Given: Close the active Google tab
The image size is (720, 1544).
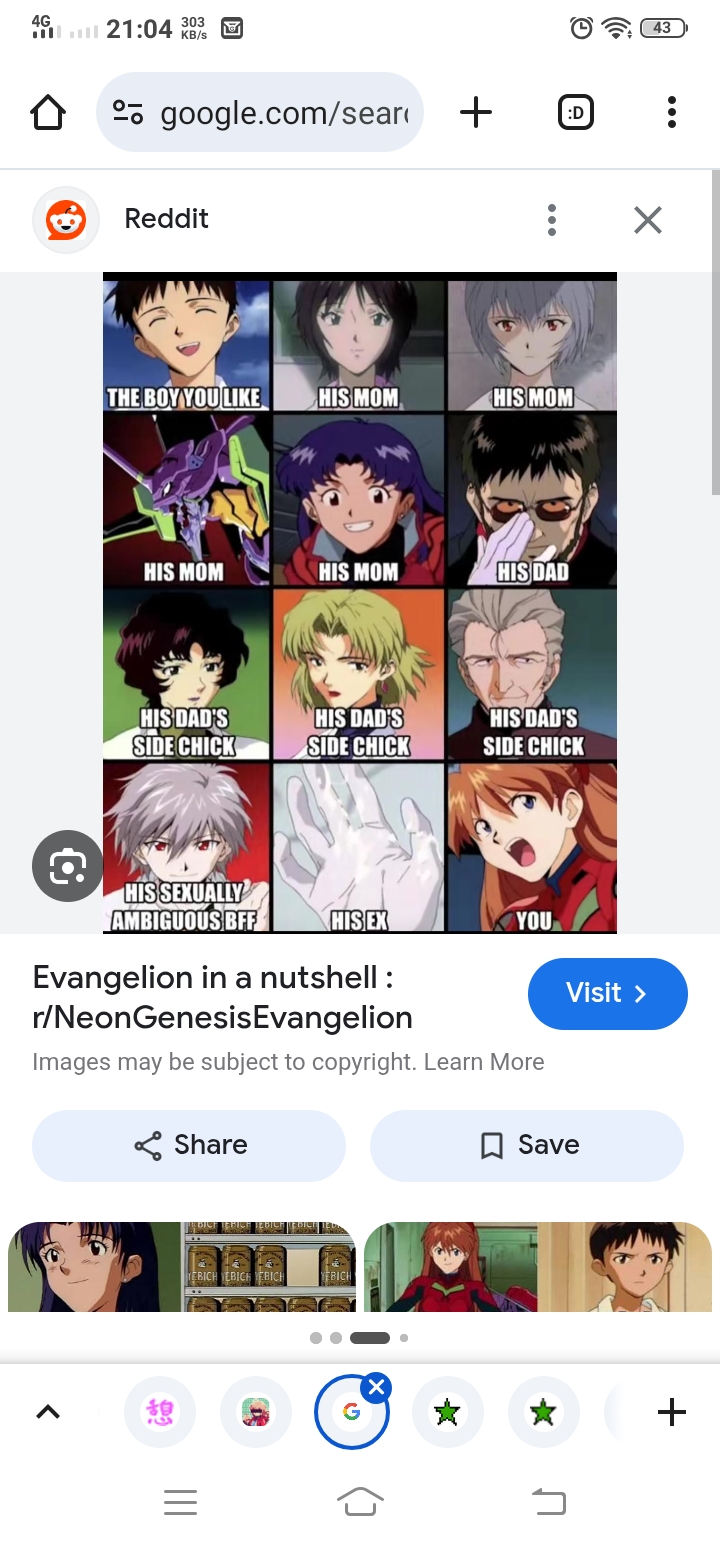Looking at the screenshot, I should point(376,1387).
